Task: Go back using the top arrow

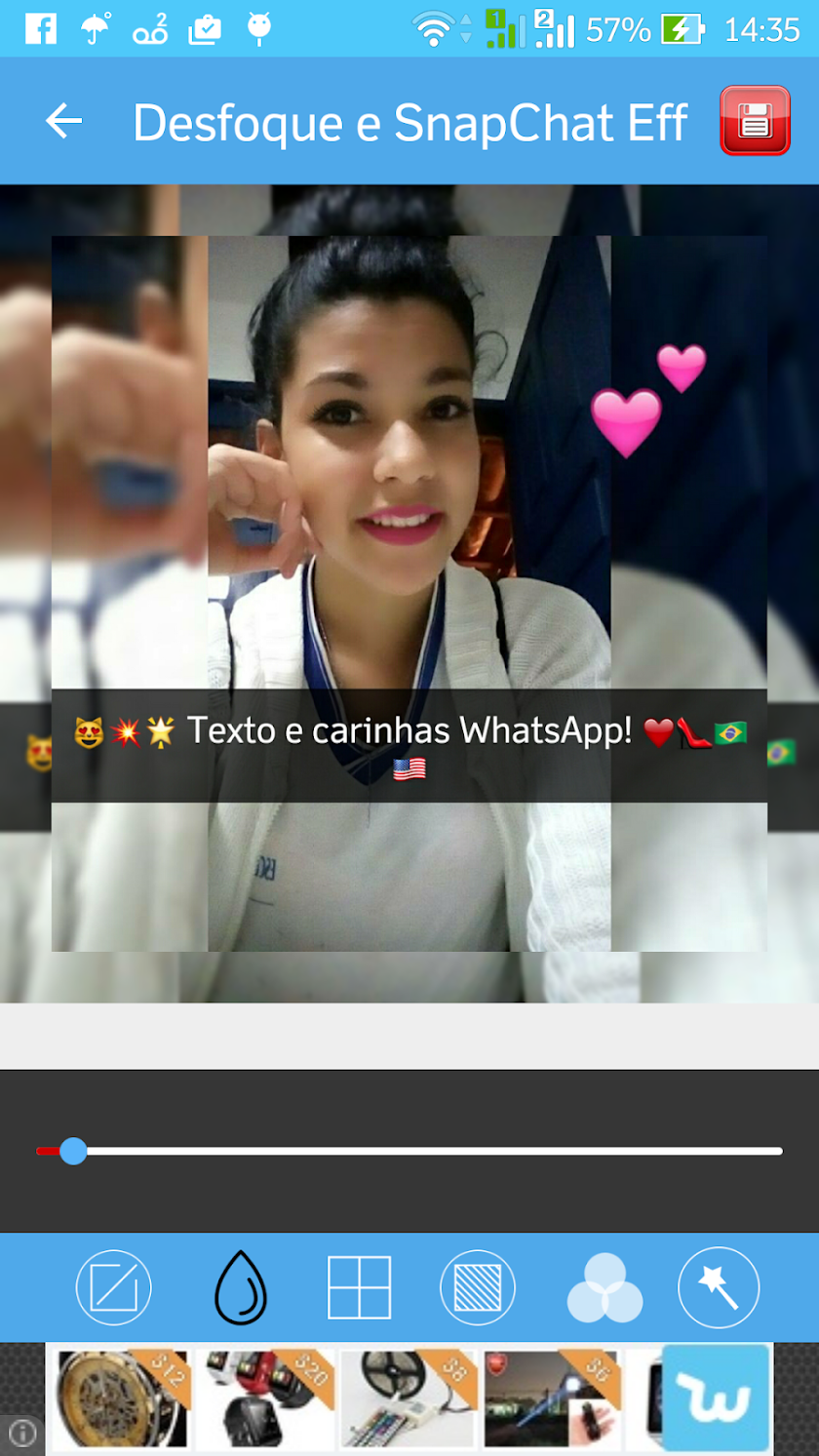Action: [x=64, y=121]
